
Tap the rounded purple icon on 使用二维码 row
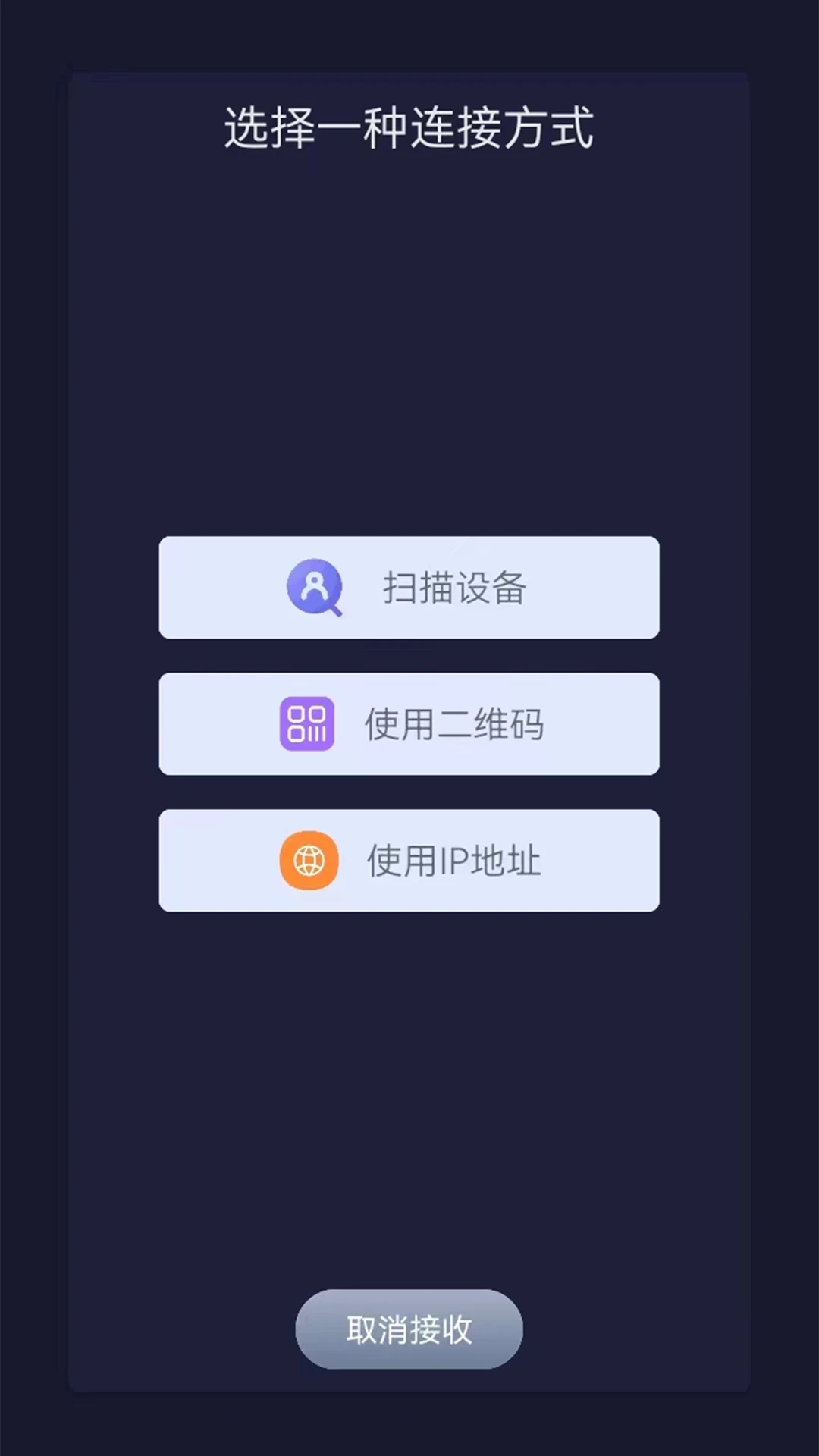[x=308, y=724]
